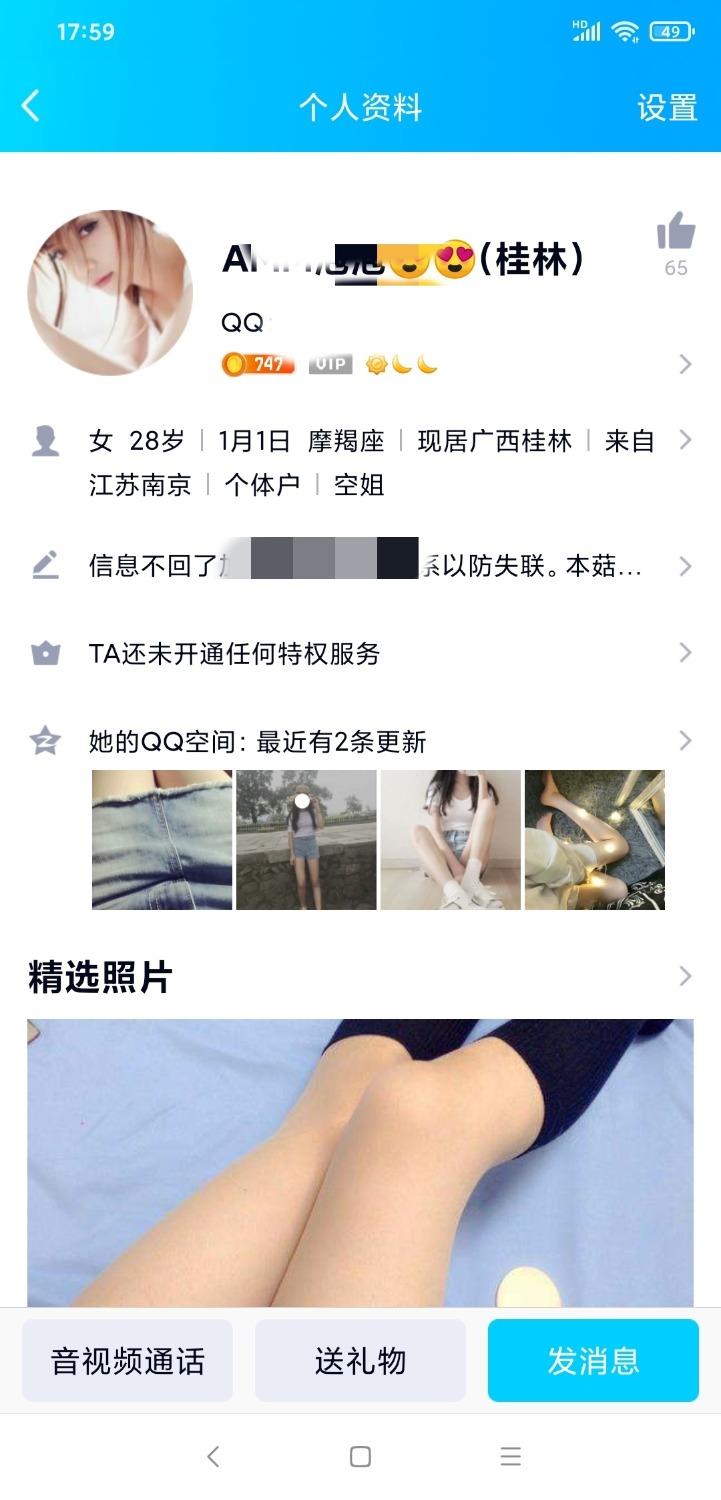
Task: Open the QQ level and VIP badge row
Action: coord(330,364)
